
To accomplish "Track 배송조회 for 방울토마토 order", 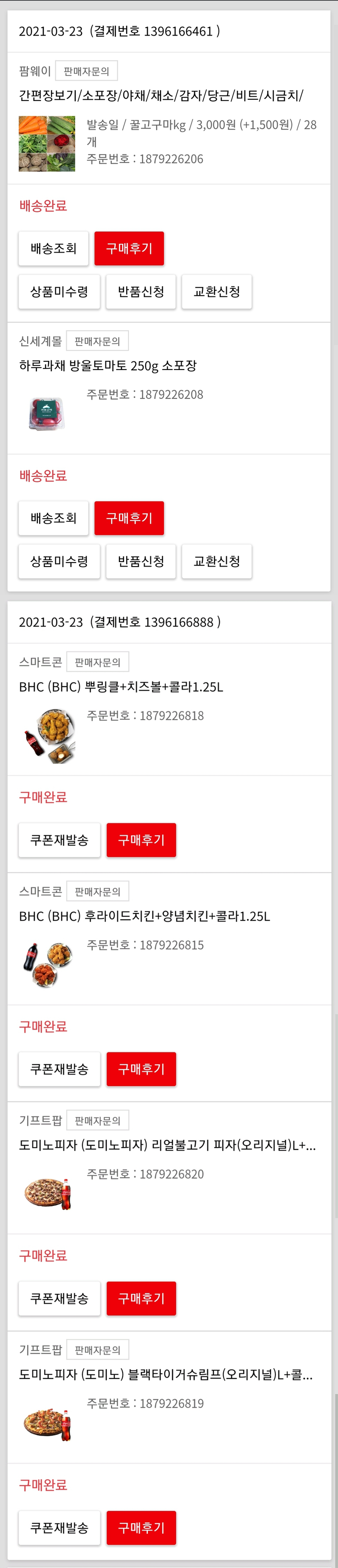I will [54, 518].
